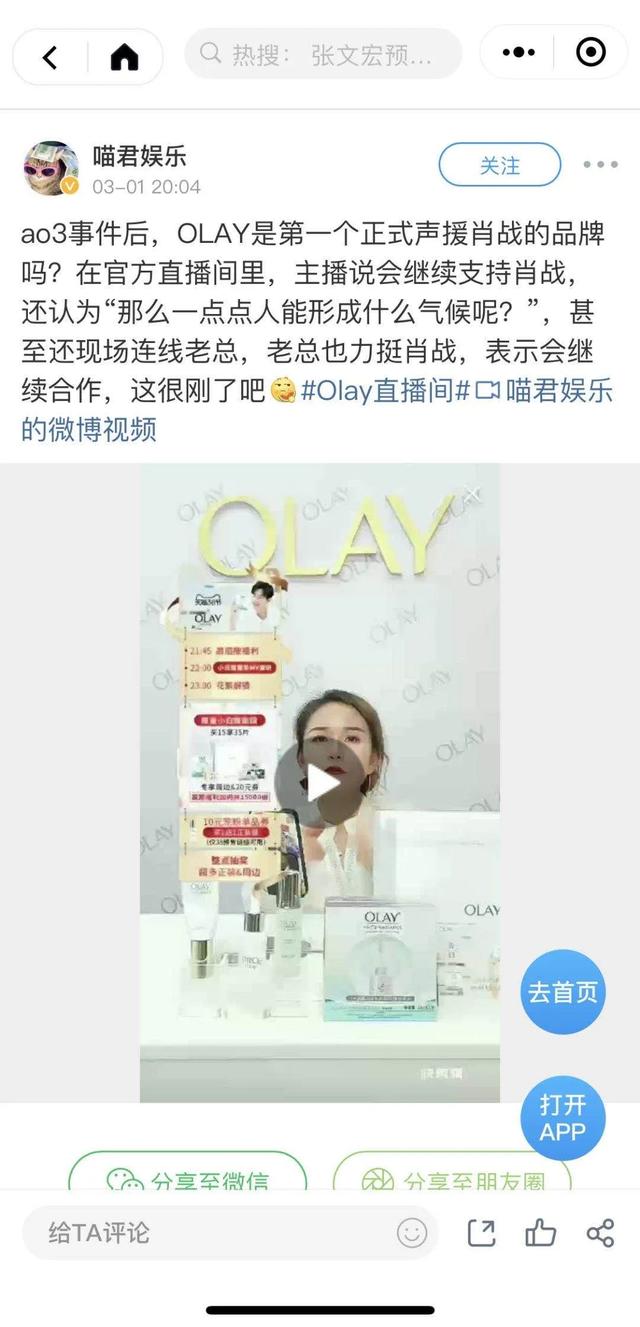
Task: Tap the hot search box
Action: tap(322, 54)
